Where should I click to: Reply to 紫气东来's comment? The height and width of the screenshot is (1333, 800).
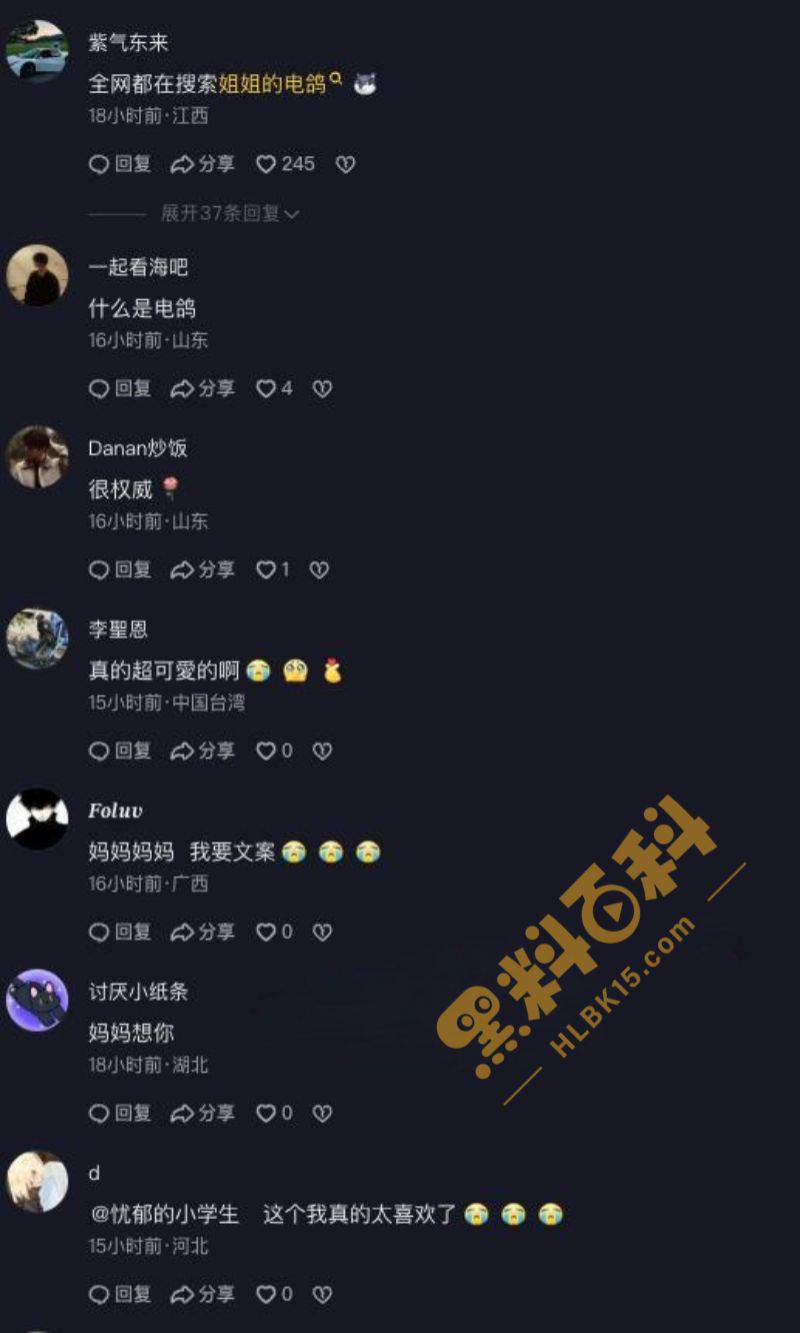click(120, 164)
